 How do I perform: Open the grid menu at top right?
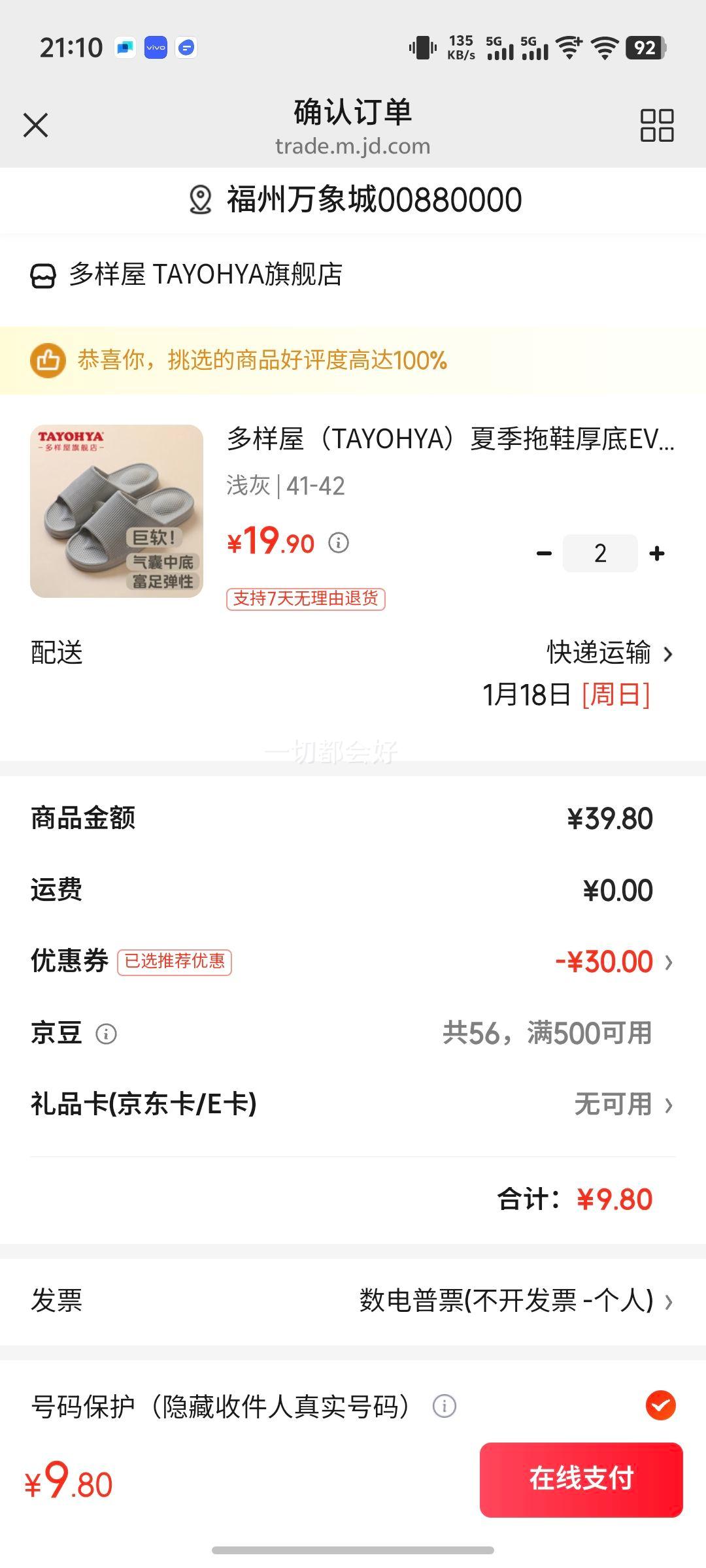click(658, 125)
